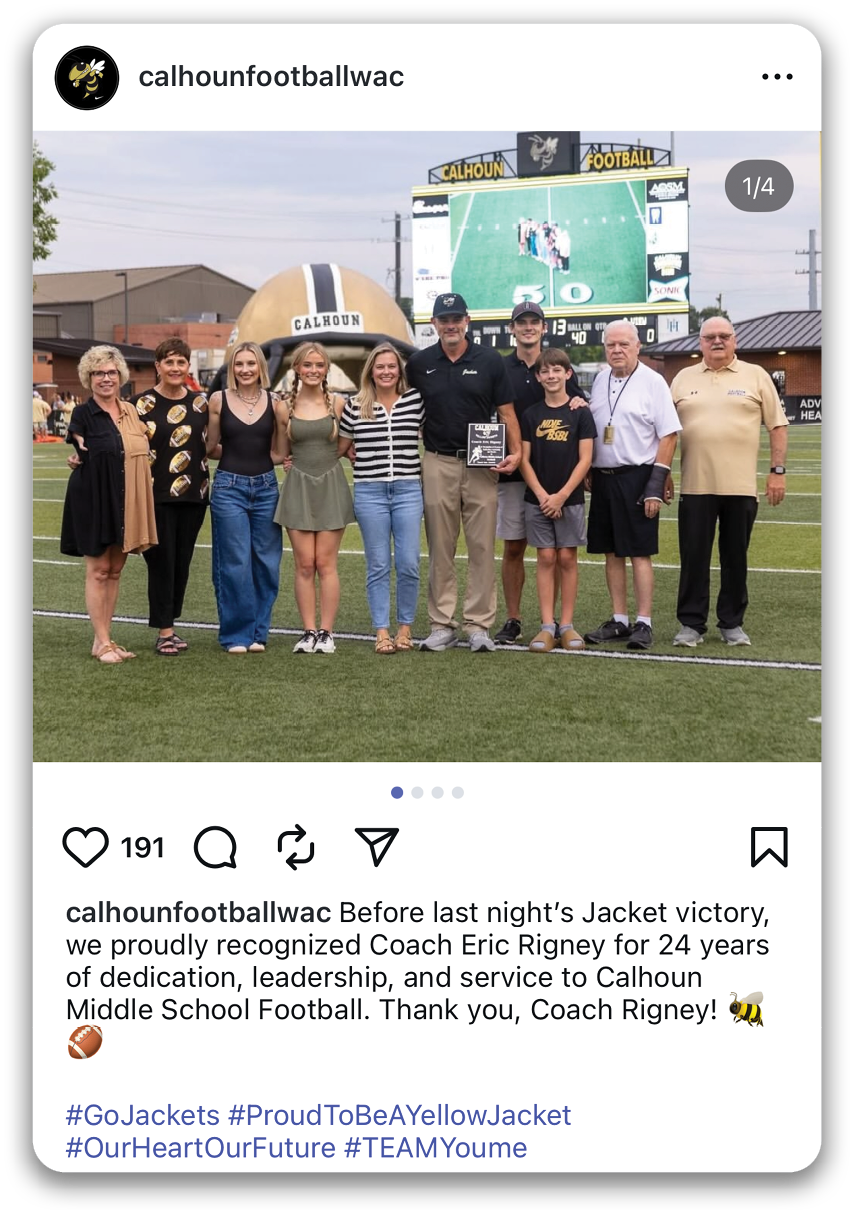Like this post with the heart icon

click(85, 848)
